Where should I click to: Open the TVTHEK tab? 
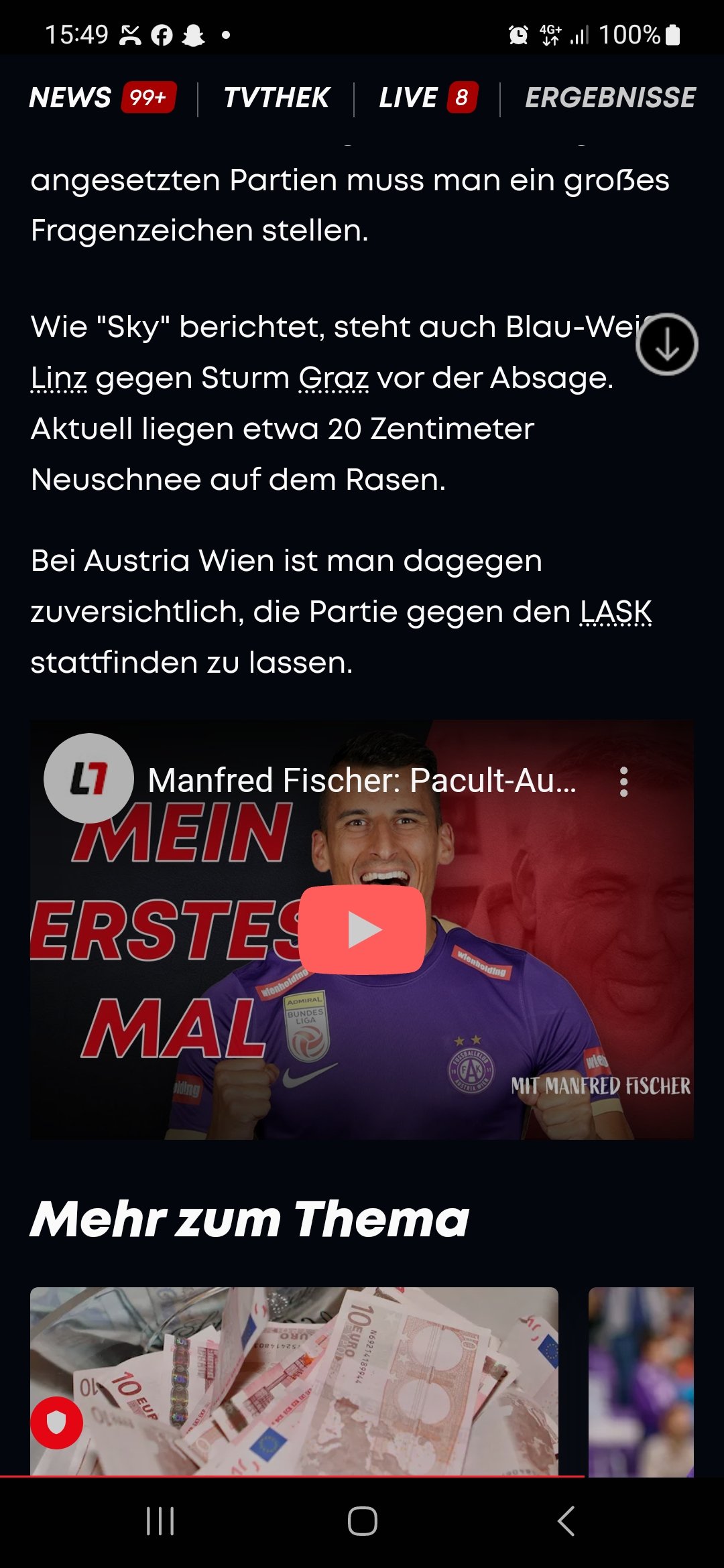tap(276, 98)
